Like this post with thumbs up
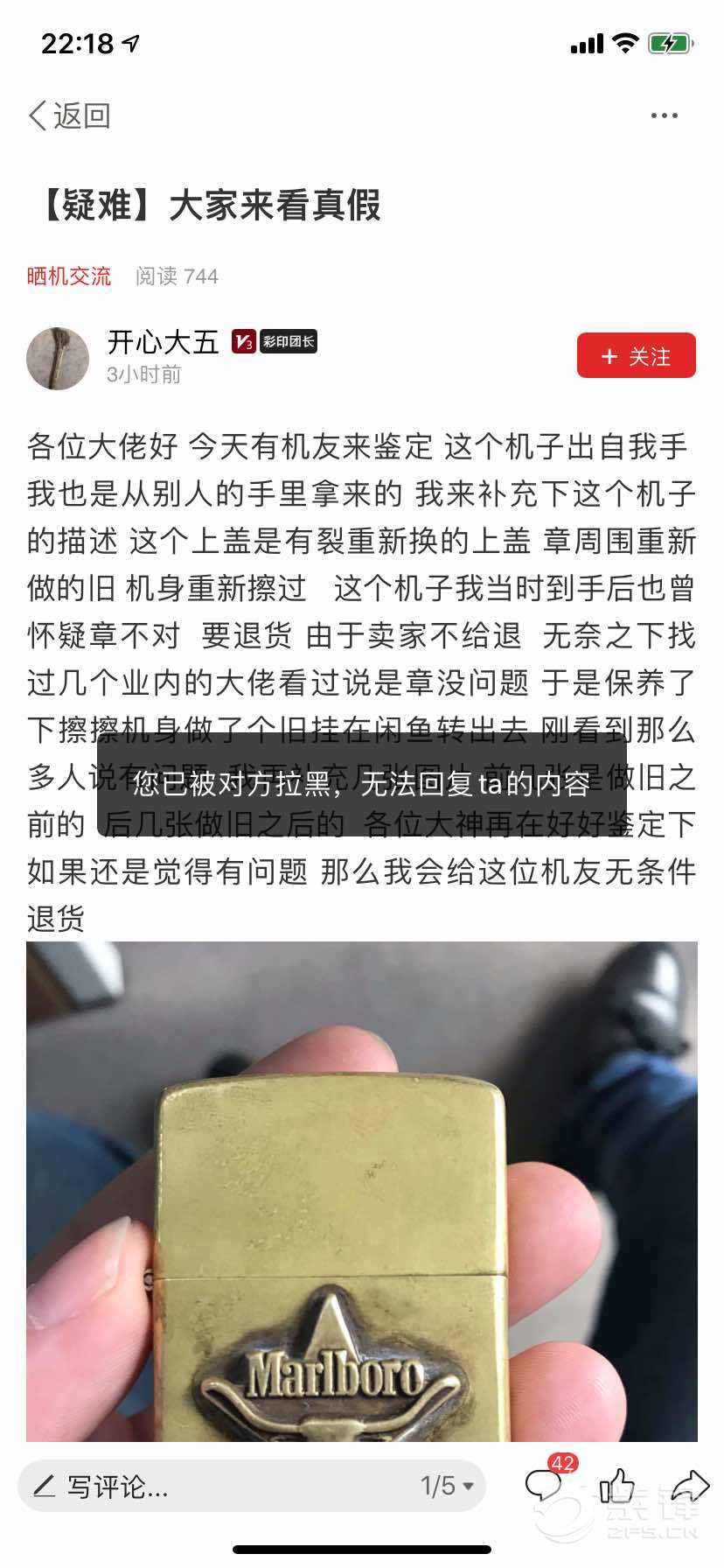 click(x=616, y=1485)
